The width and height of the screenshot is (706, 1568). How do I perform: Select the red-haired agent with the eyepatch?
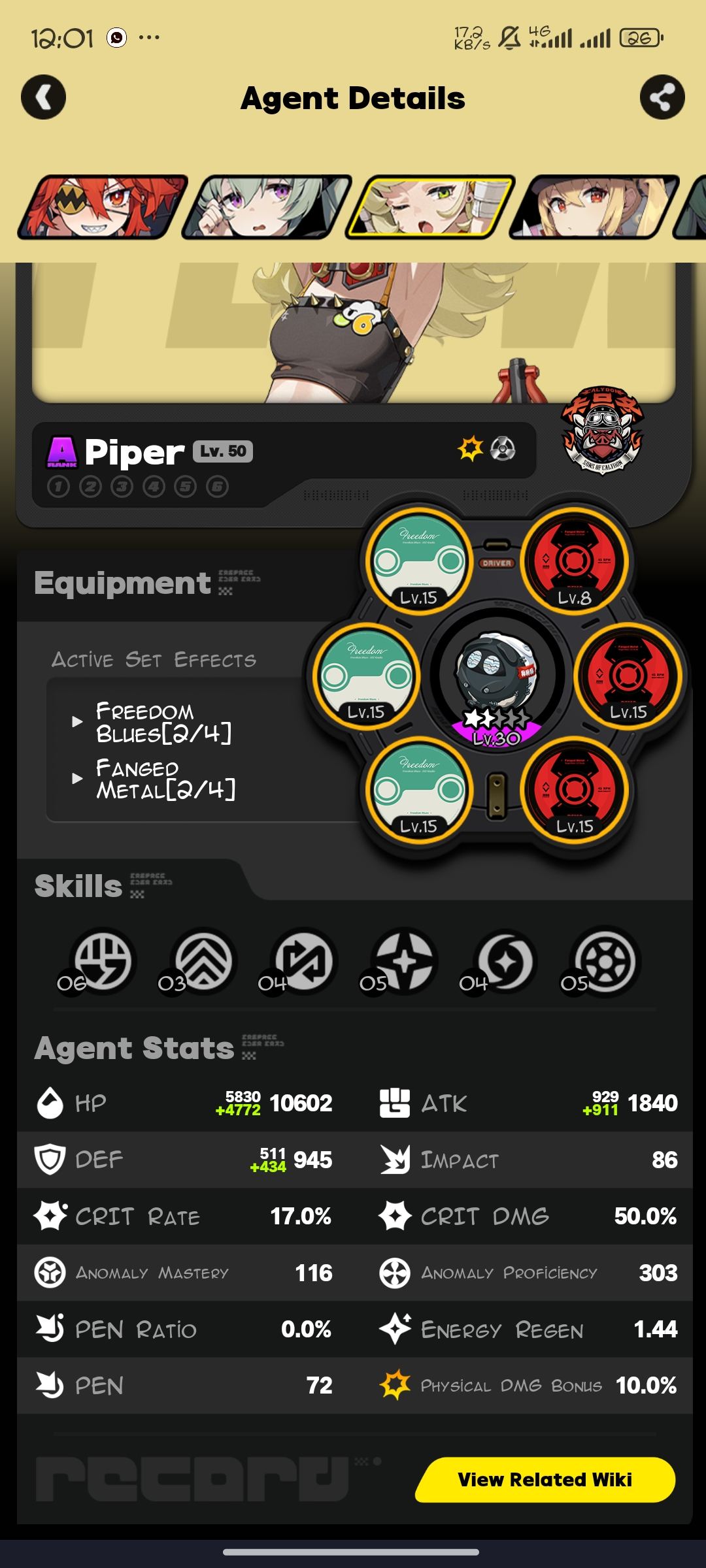tap(103, 206)
